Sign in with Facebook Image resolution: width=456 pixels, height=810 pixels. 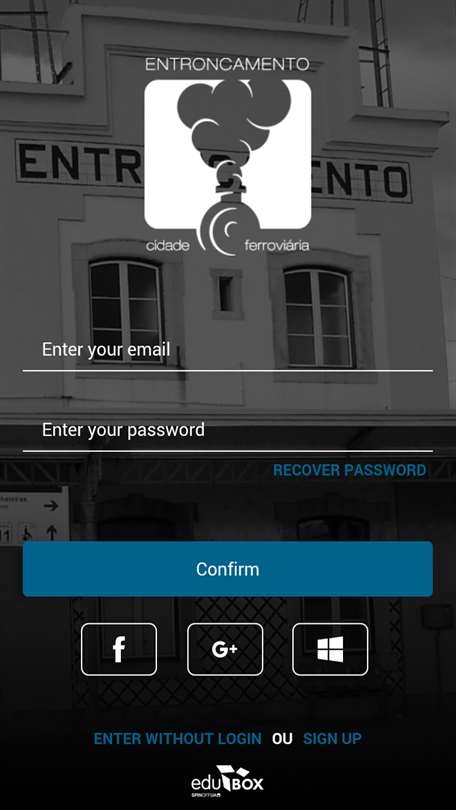(x=119, y=649)
